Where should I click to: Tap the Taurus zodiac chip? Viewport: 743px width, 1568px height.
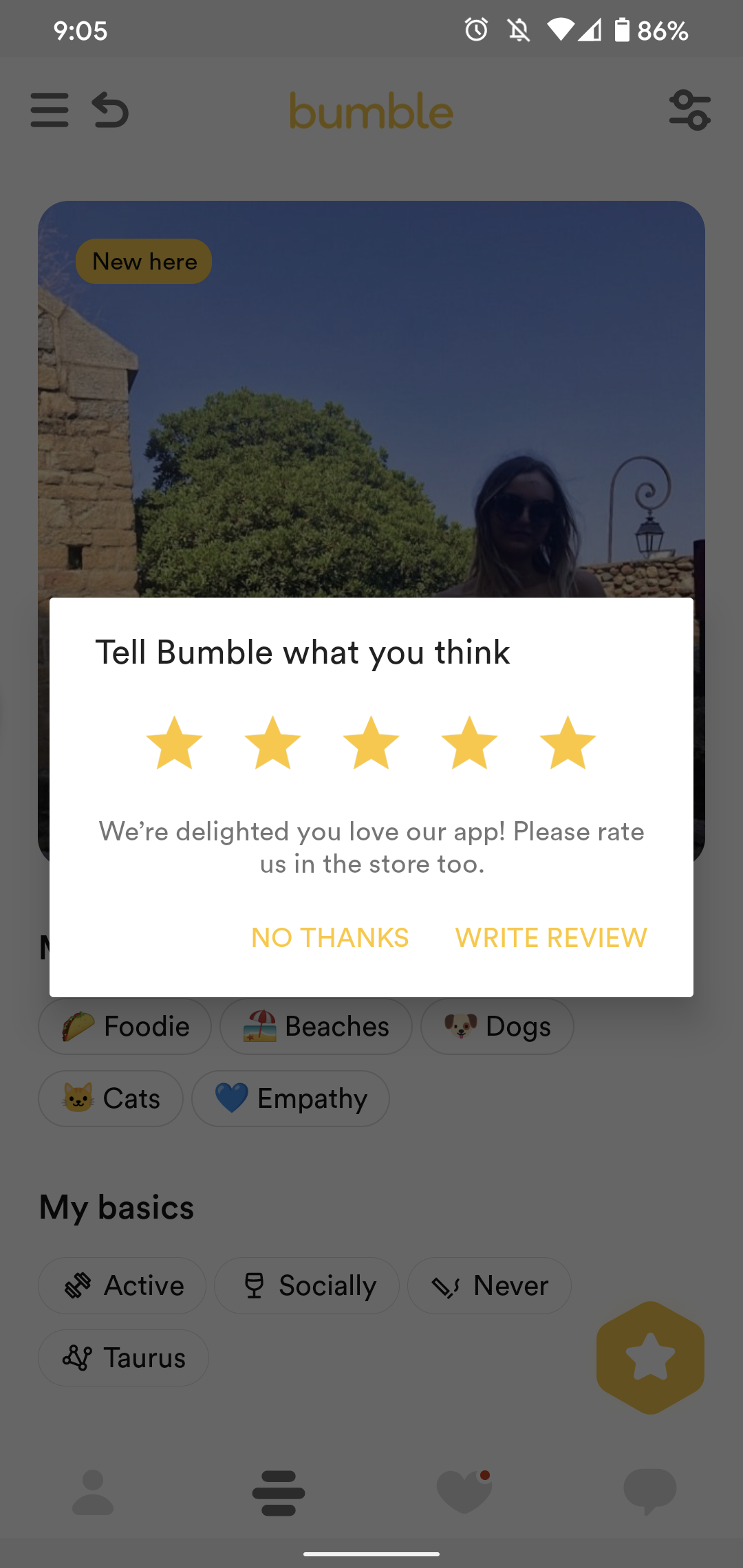[x=122, y=1357]
